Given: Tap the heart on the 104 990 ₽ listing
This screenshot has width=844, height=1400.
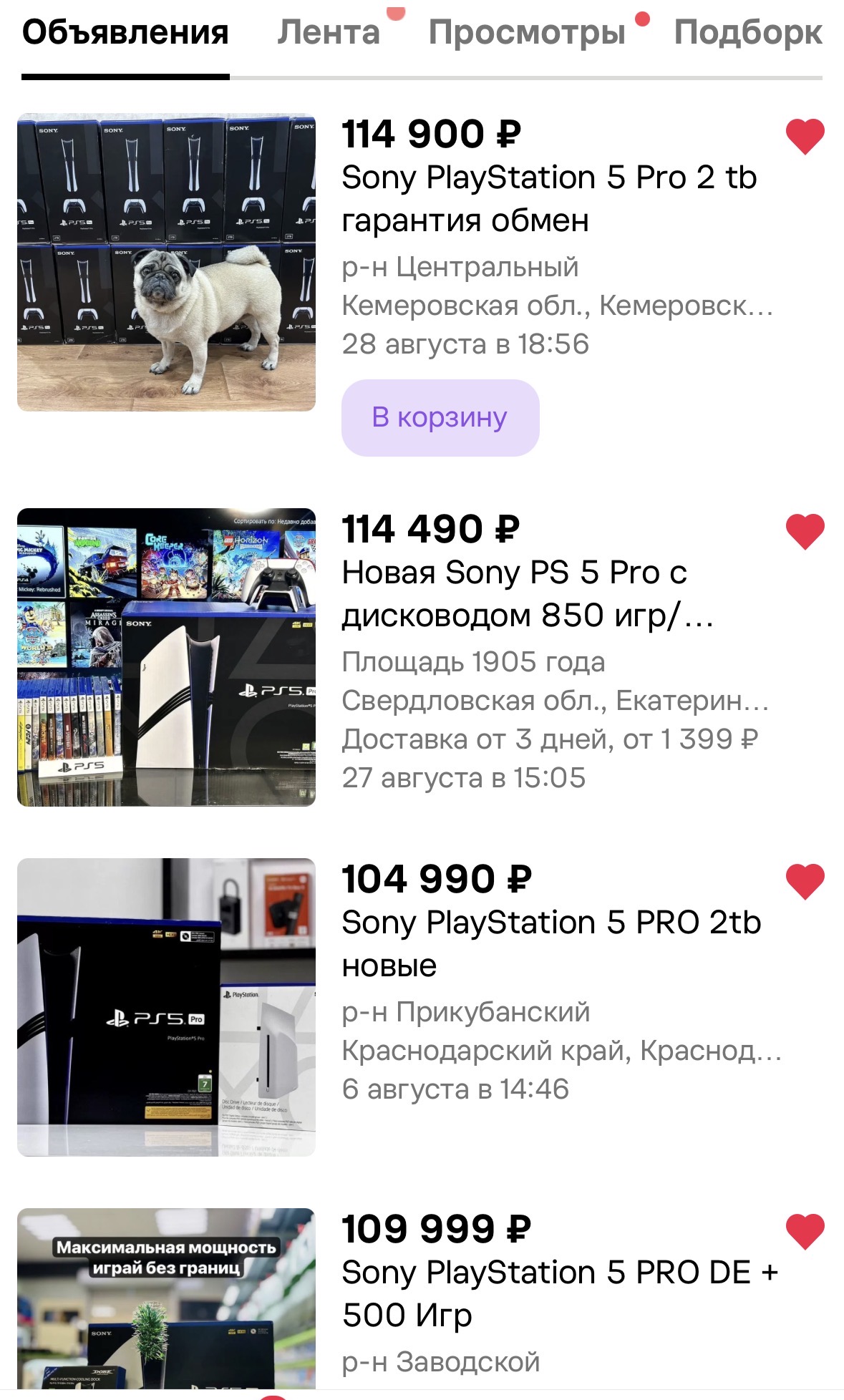Looking at the screenshot, I should point(805,881).
